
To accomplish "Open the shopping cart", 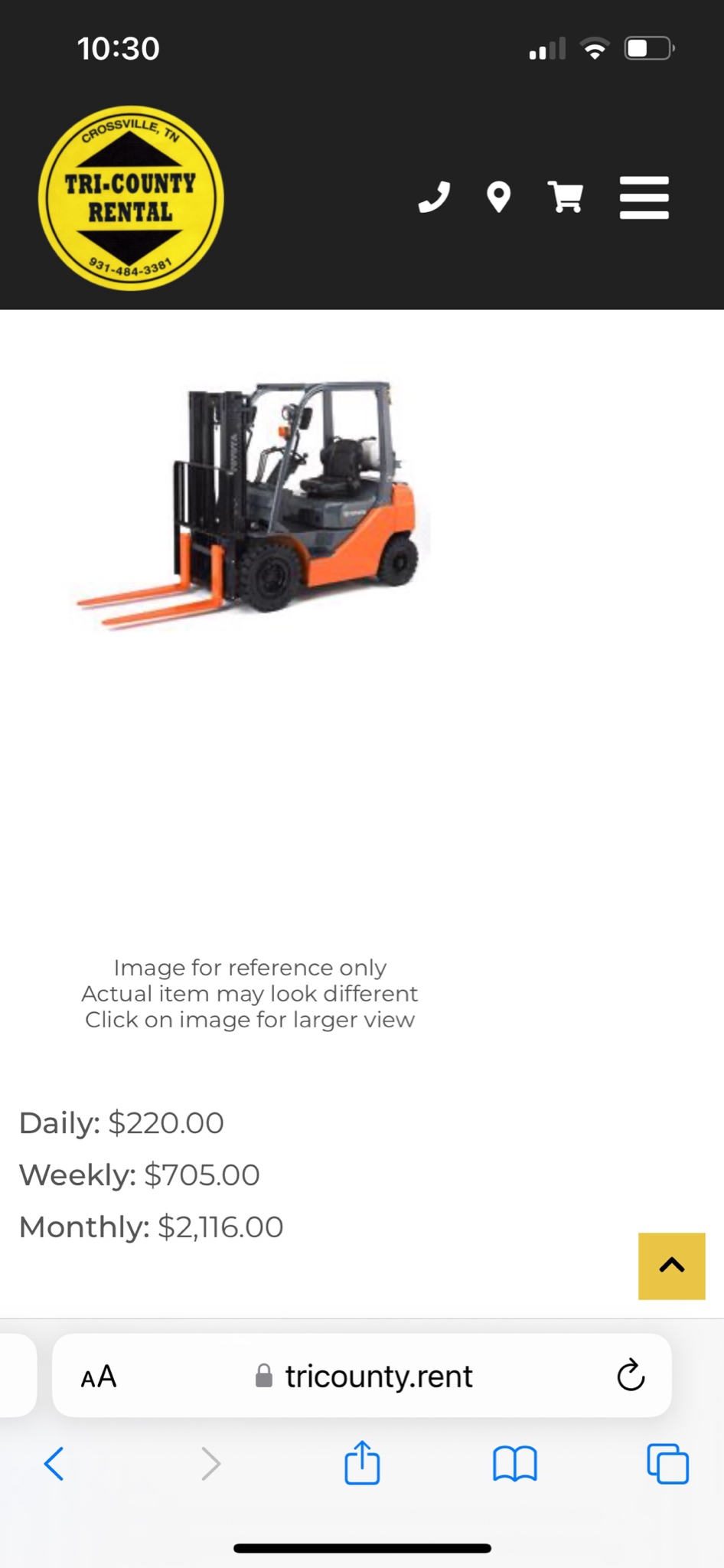I will 566,198.
